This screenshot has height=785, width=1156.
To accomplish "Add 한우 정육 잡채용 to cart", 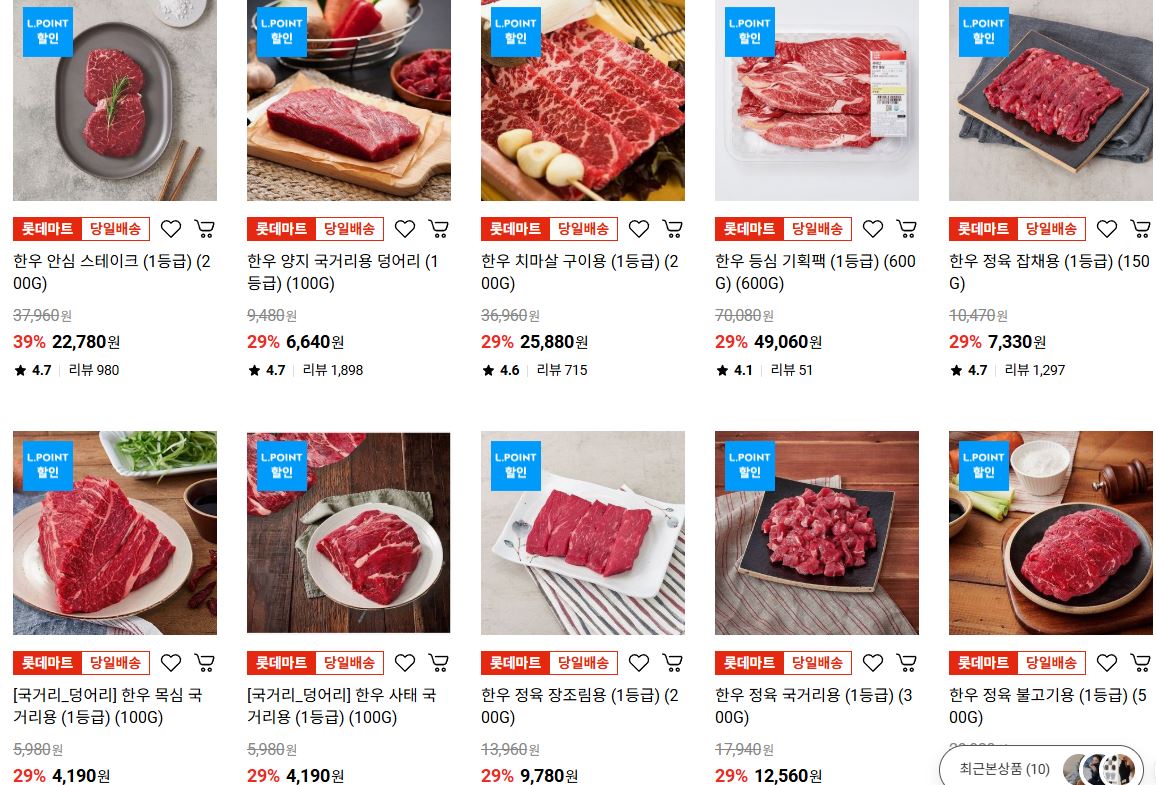I will tap(1141, 228).
